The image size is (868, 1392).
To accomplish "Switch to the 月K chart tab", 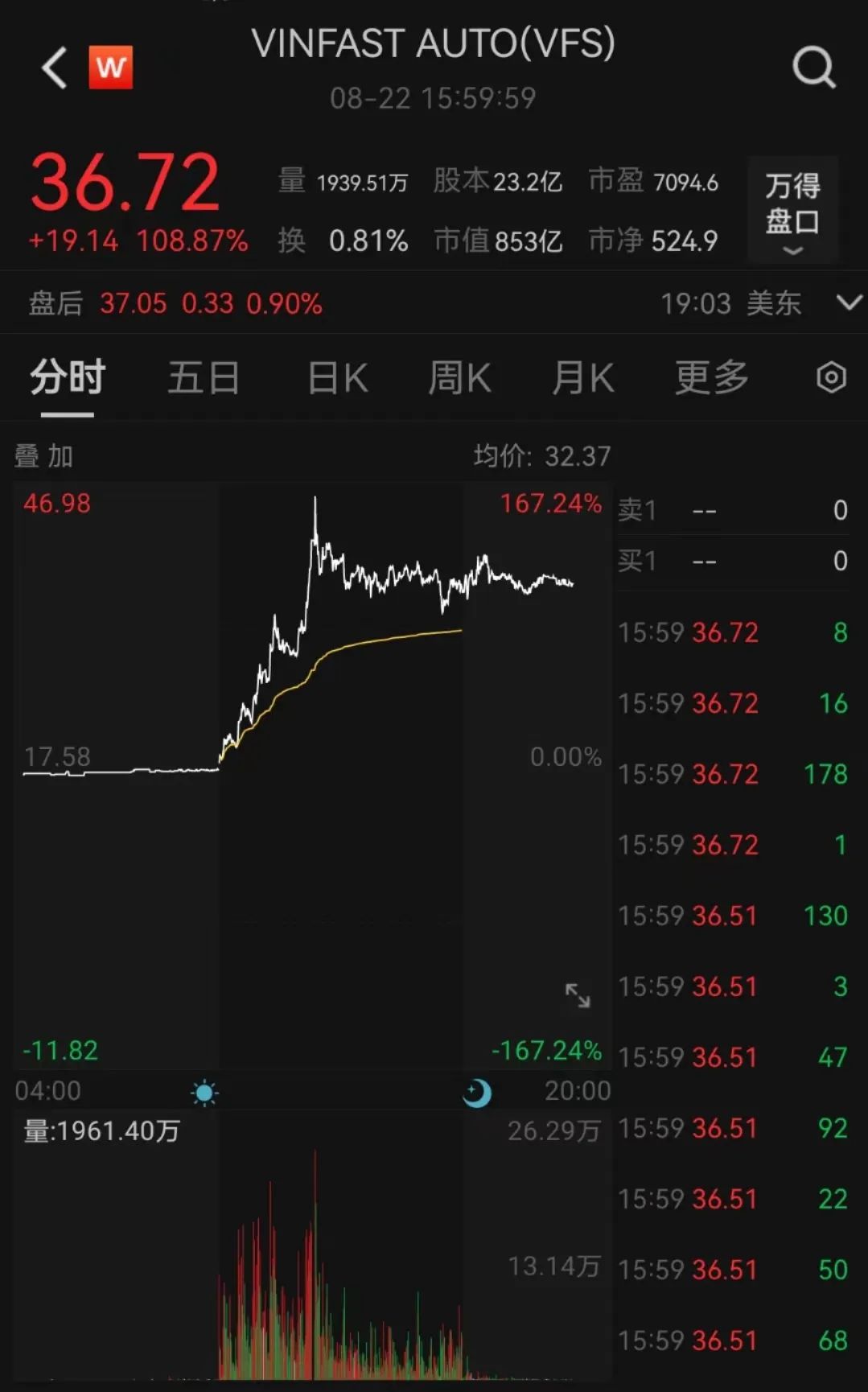I will (583, 377).
